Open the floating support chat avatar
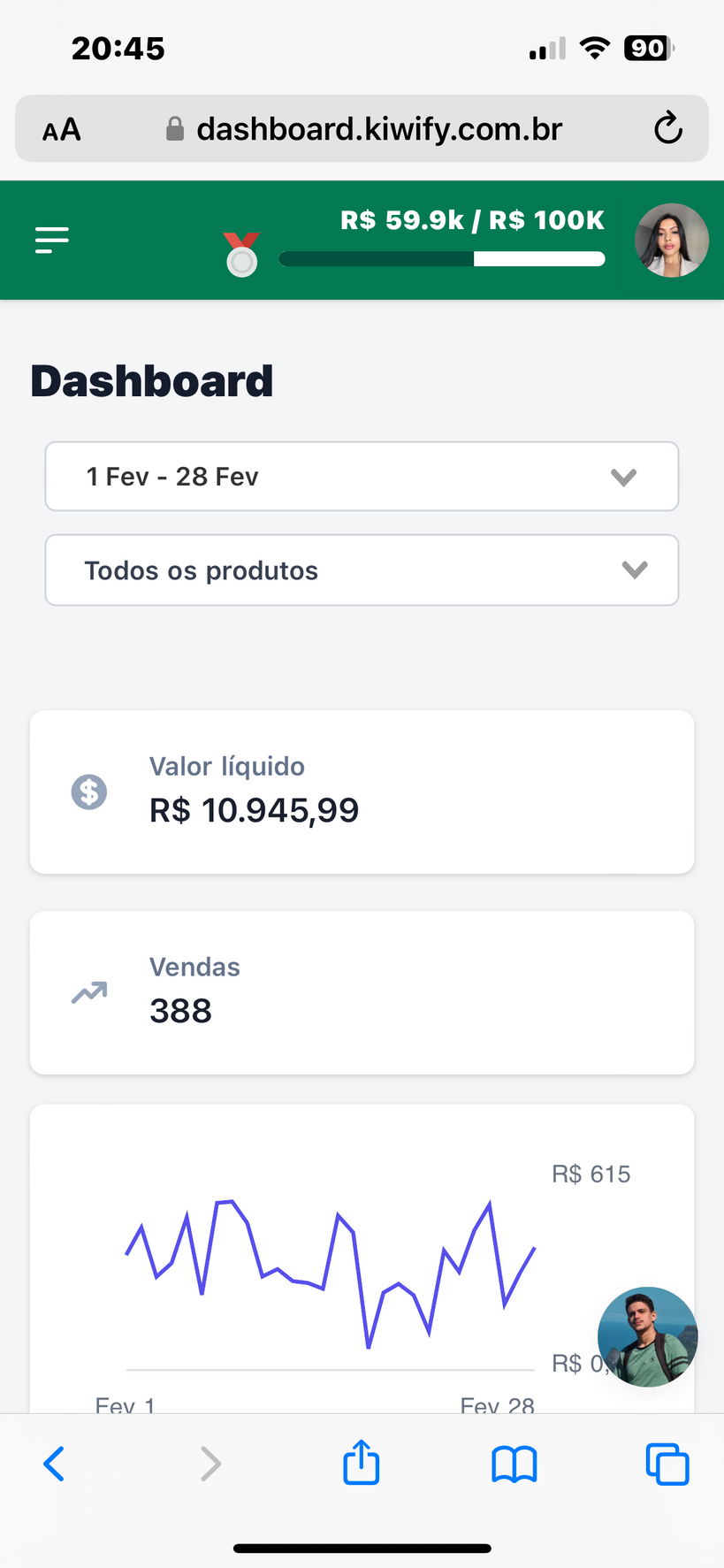Viewport: 724px width, 1568px height. pos(647,1336)
